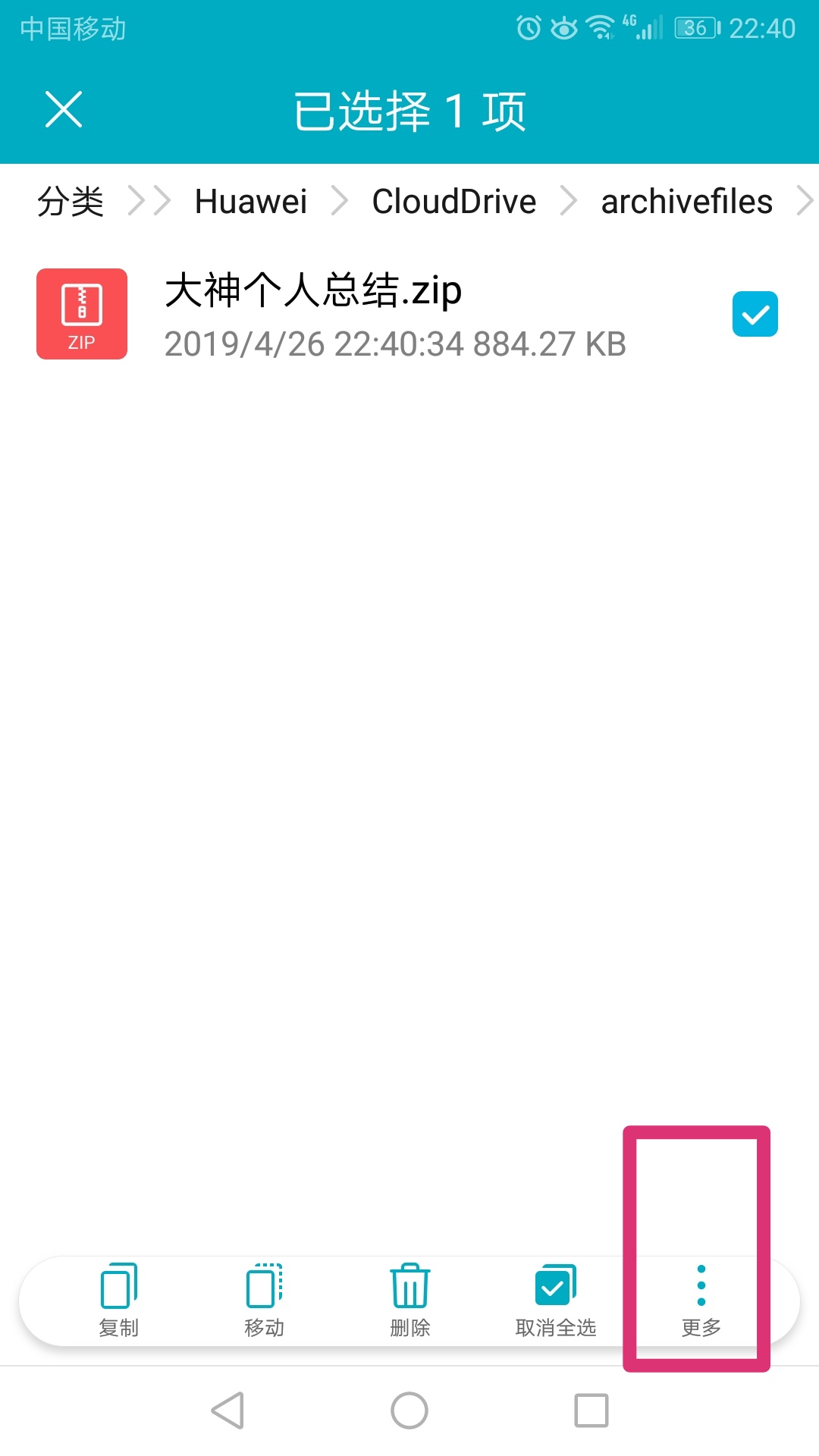Close the selection mode with X
Viewport: 819px width, 1456px height.
64,109
